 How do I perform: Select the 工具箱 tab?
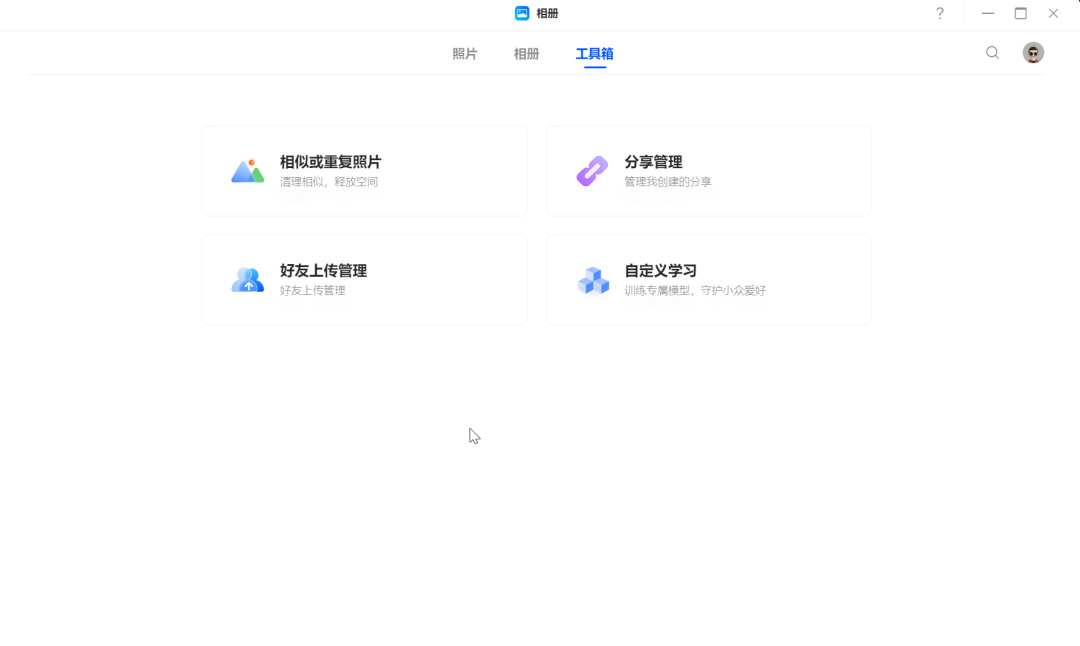pos(594,54)
